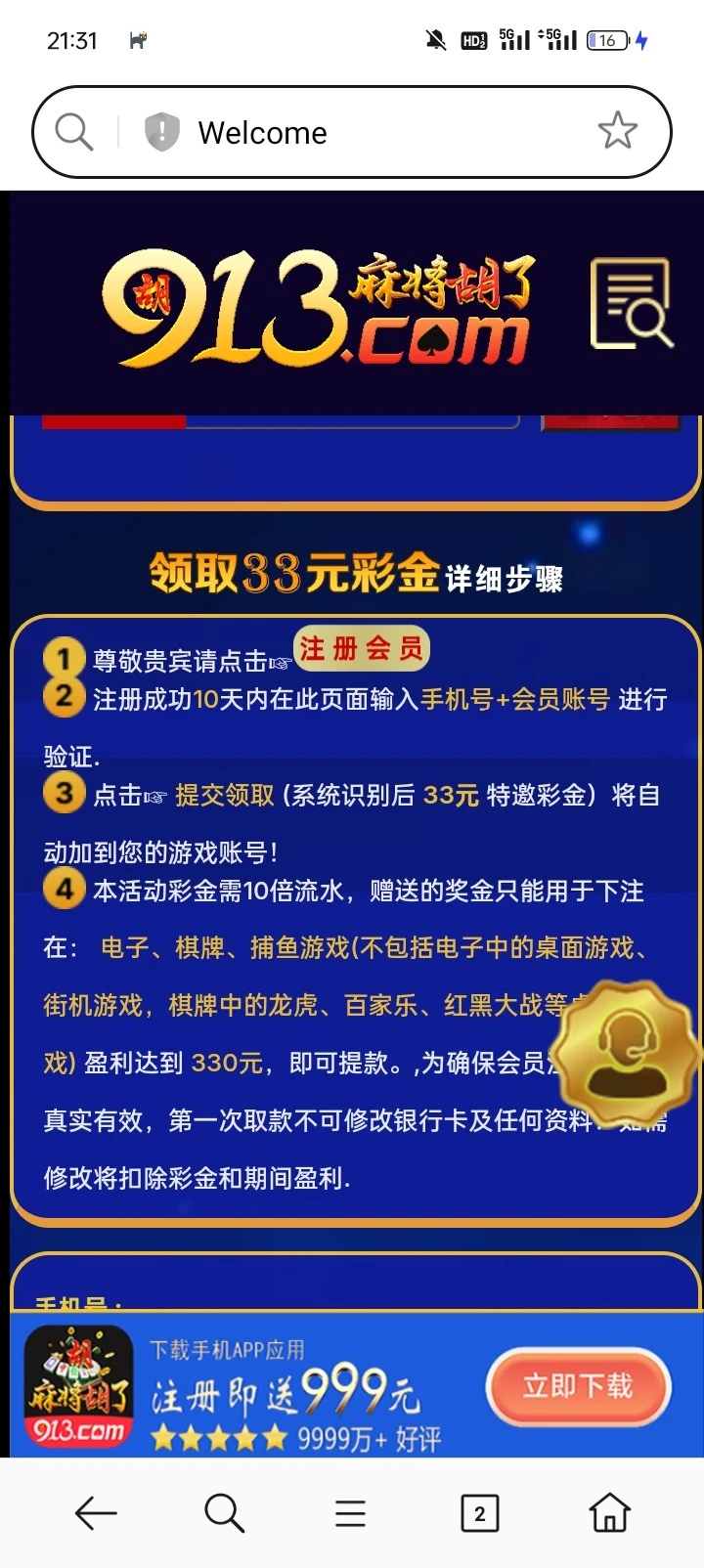
Task: Bookmark this page with the star icon
Action: pyautogui.click(x=617, y=131)
